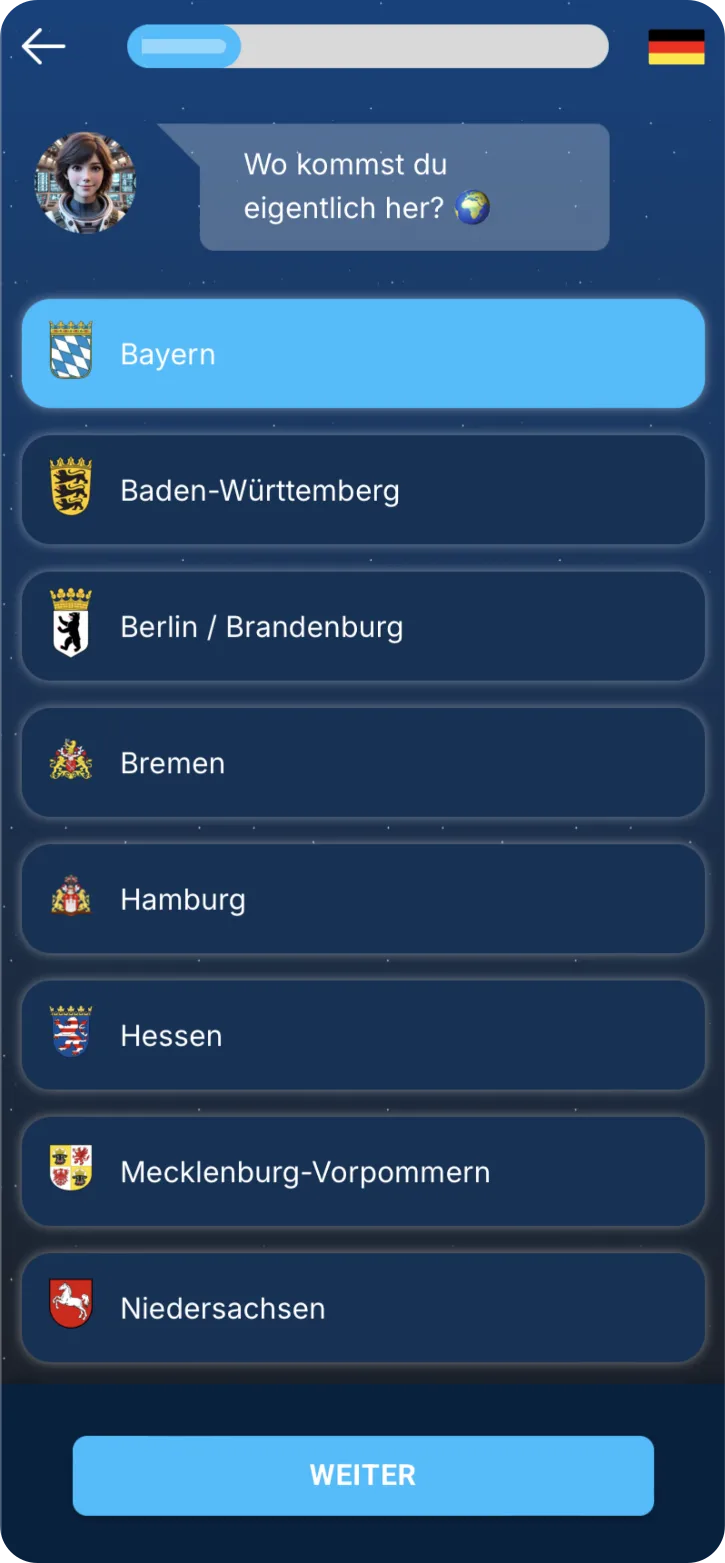Select Mecklenburg-Vorpommern
Image resolution: width=725 pixels, height=1563 pixels.
pyautogui.click(x=363, y=1172)
